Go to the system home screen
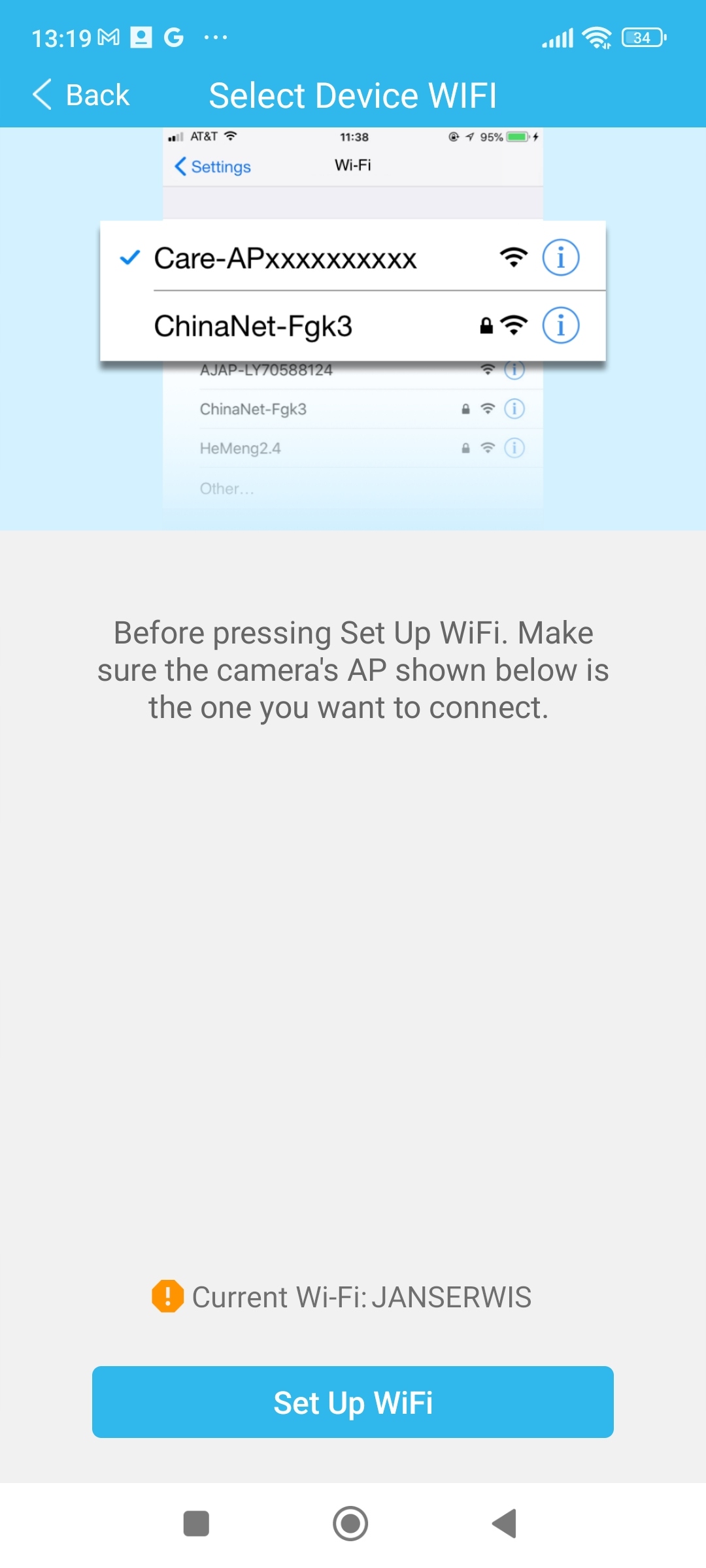Image resolution: width=706 pixels, height=1568 pixels. click(350, 1524)
